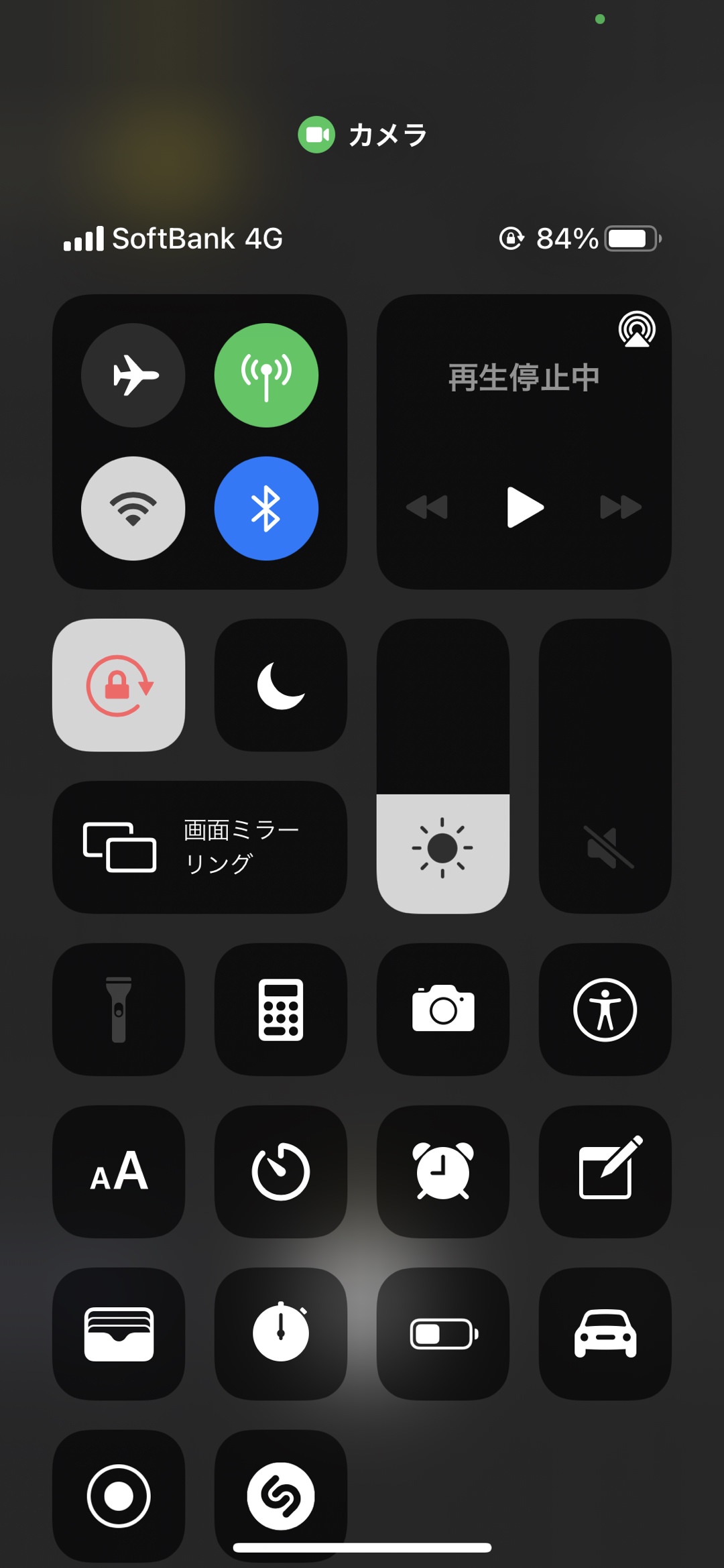
Task: Open the alarm clock
Action: tap(443, 1172)
